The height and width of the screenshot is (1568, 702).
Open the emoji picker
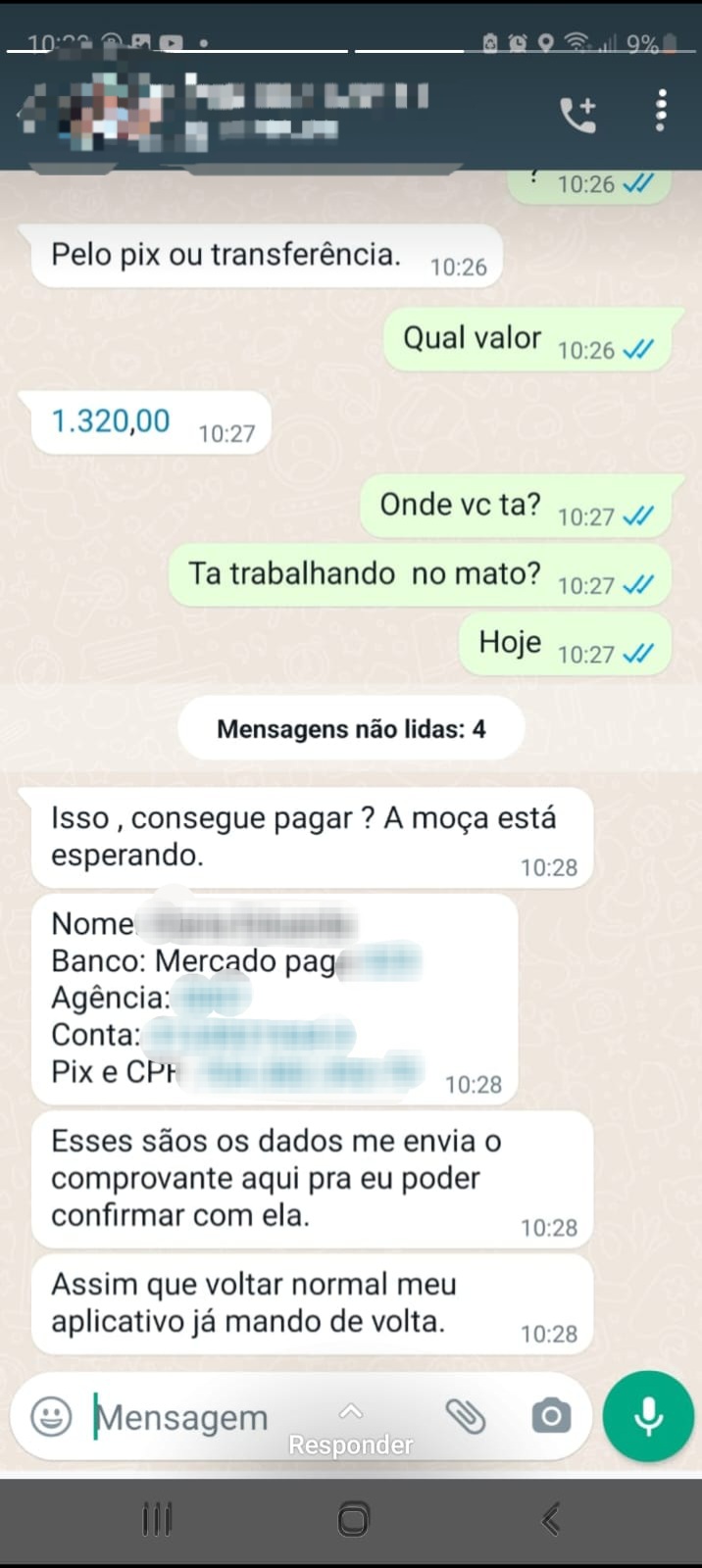(x=51, y=1416)
